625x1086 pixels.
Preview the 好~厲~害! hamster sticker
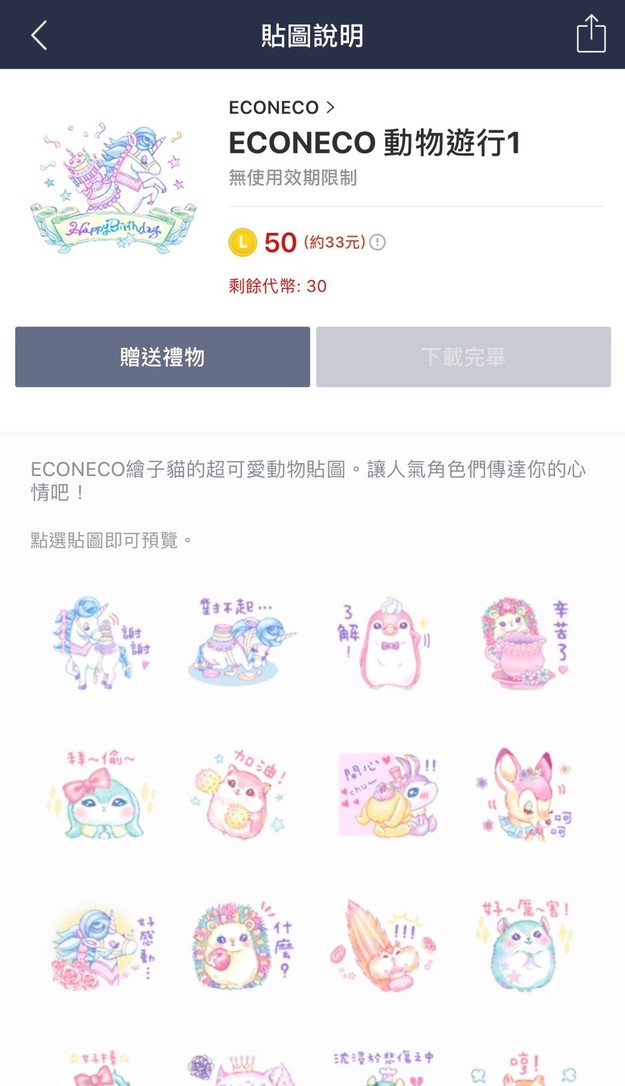pos(525,945)
